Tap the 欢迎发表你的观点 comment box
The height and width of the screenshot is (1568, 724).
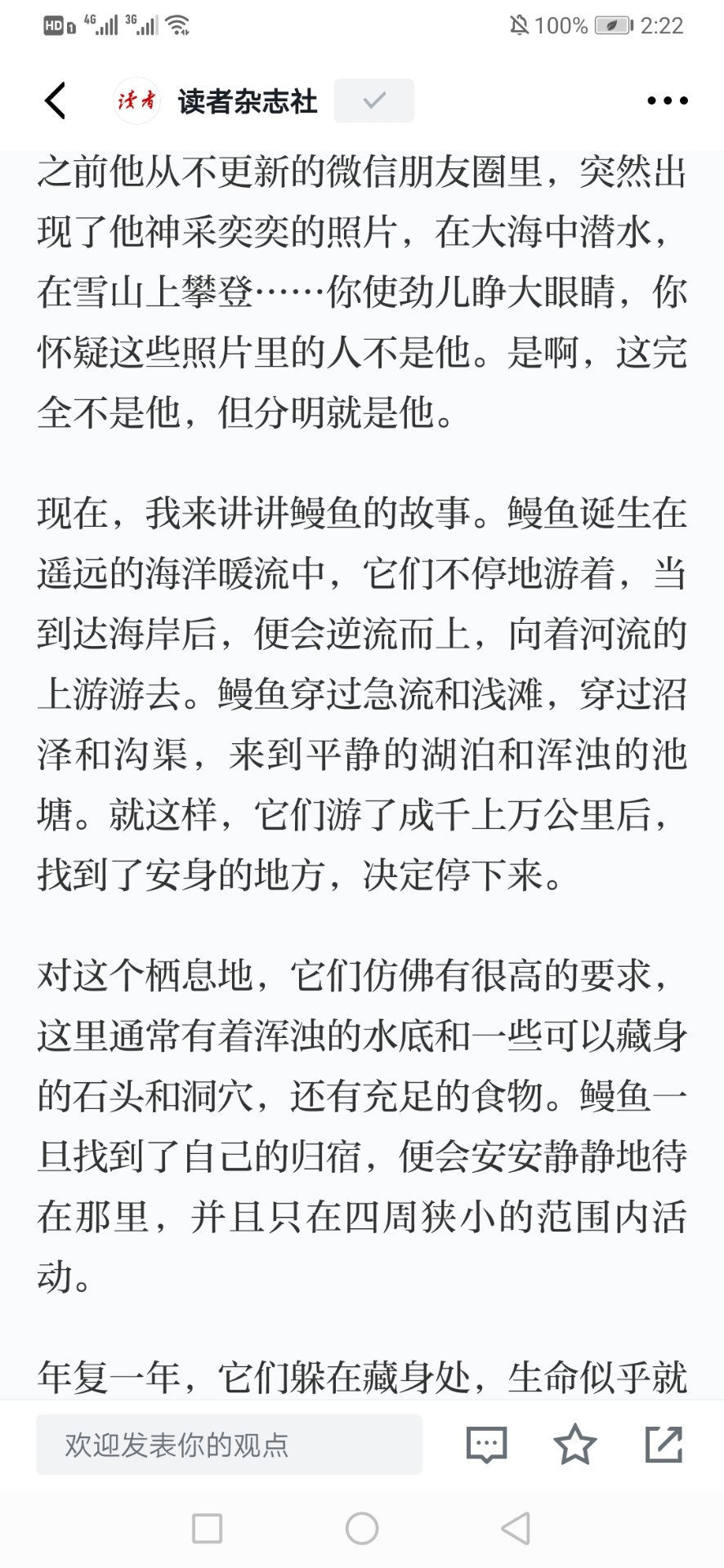click(229, 1445)
